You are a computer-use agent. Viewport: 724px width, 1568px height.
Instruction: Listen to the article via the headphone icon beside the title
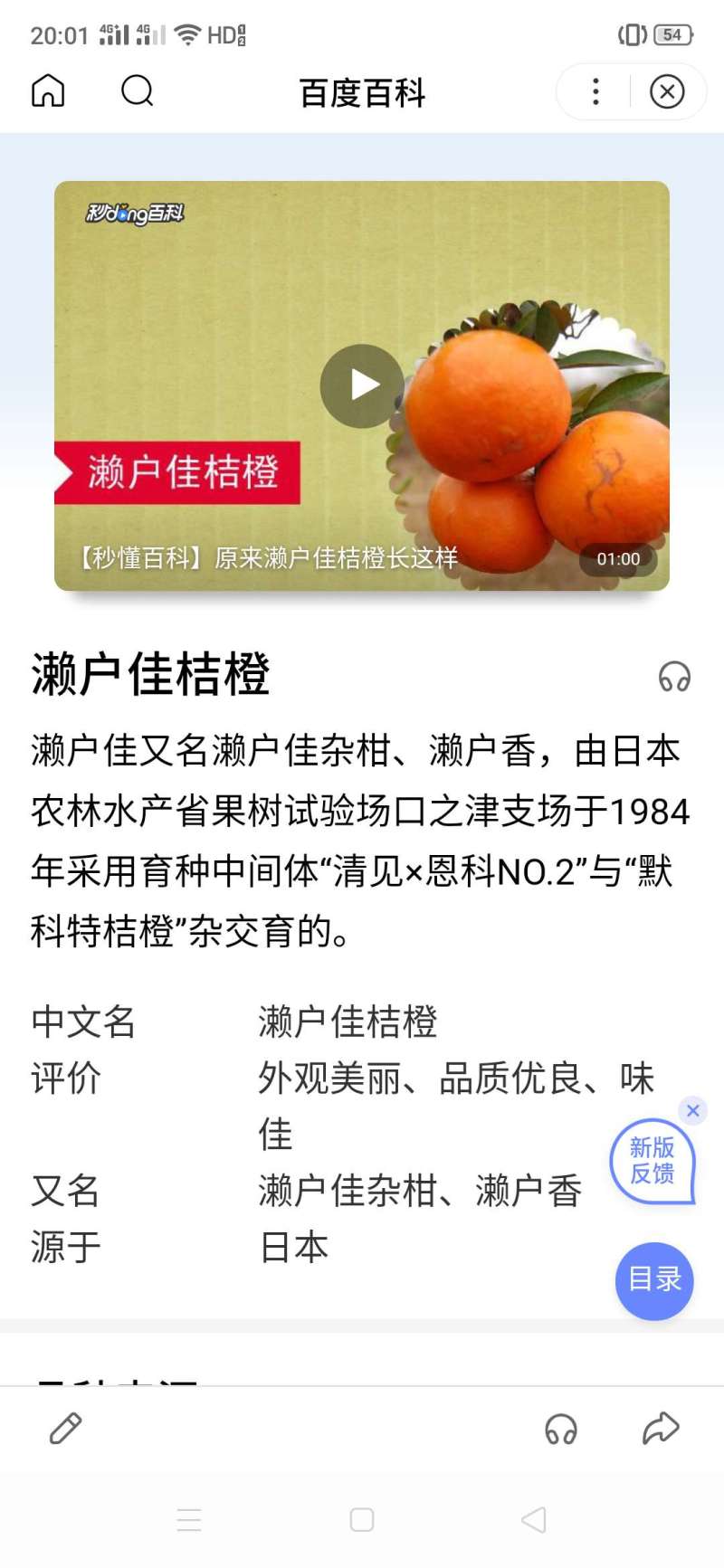coord(674,677)
